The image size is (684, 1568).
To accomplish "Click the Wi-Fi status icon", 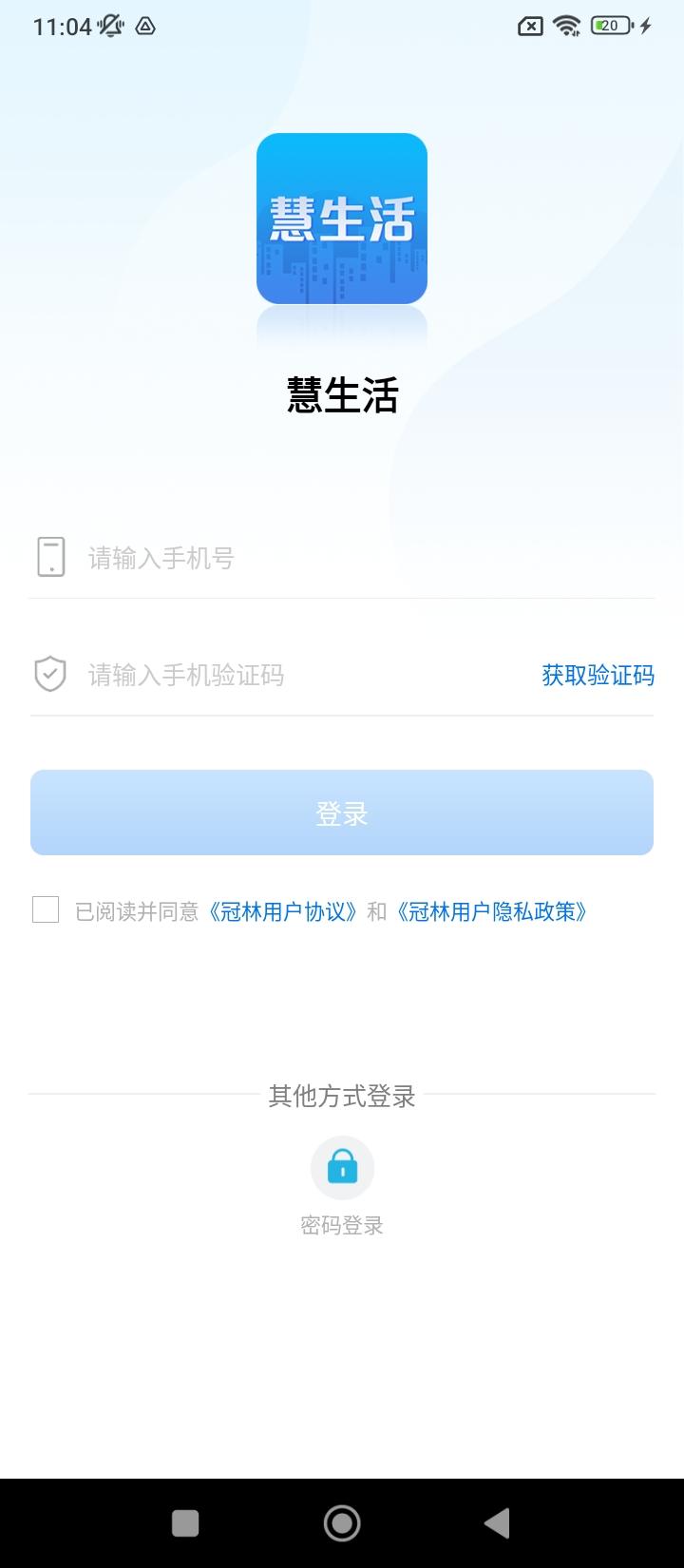I will [567, 27].
